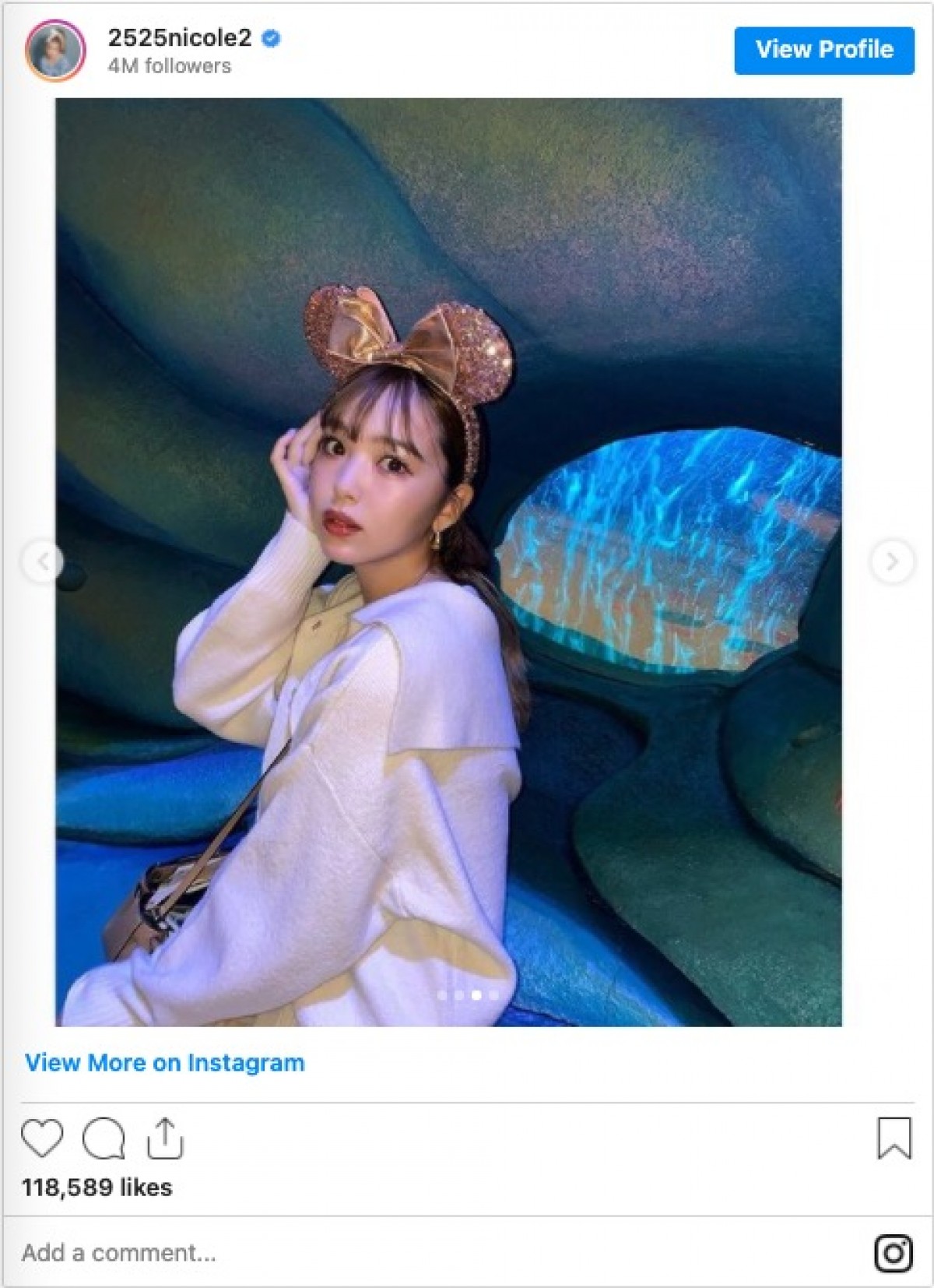The width and height of the screenshot is (934, 1288).
Task: Open the 2525nicole2 profile avatar
Action: 55,51
